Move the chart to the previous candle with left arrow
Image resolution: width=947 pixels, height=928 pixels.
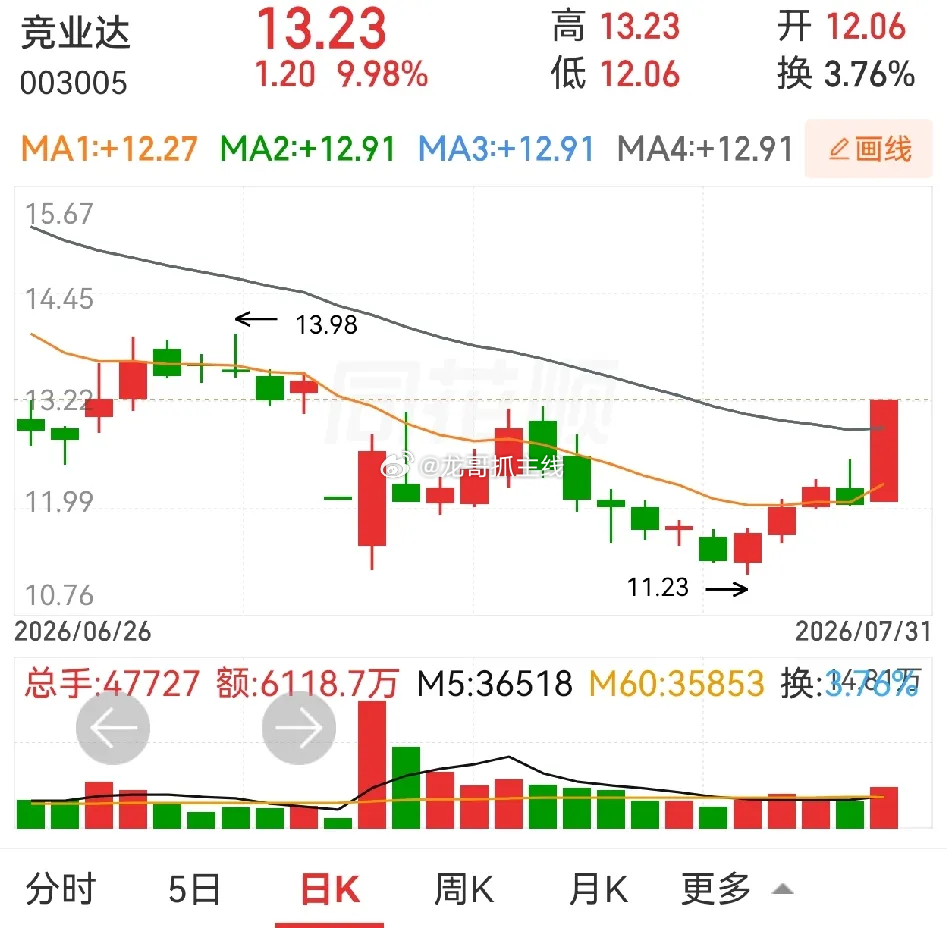(x=113, y=728)
